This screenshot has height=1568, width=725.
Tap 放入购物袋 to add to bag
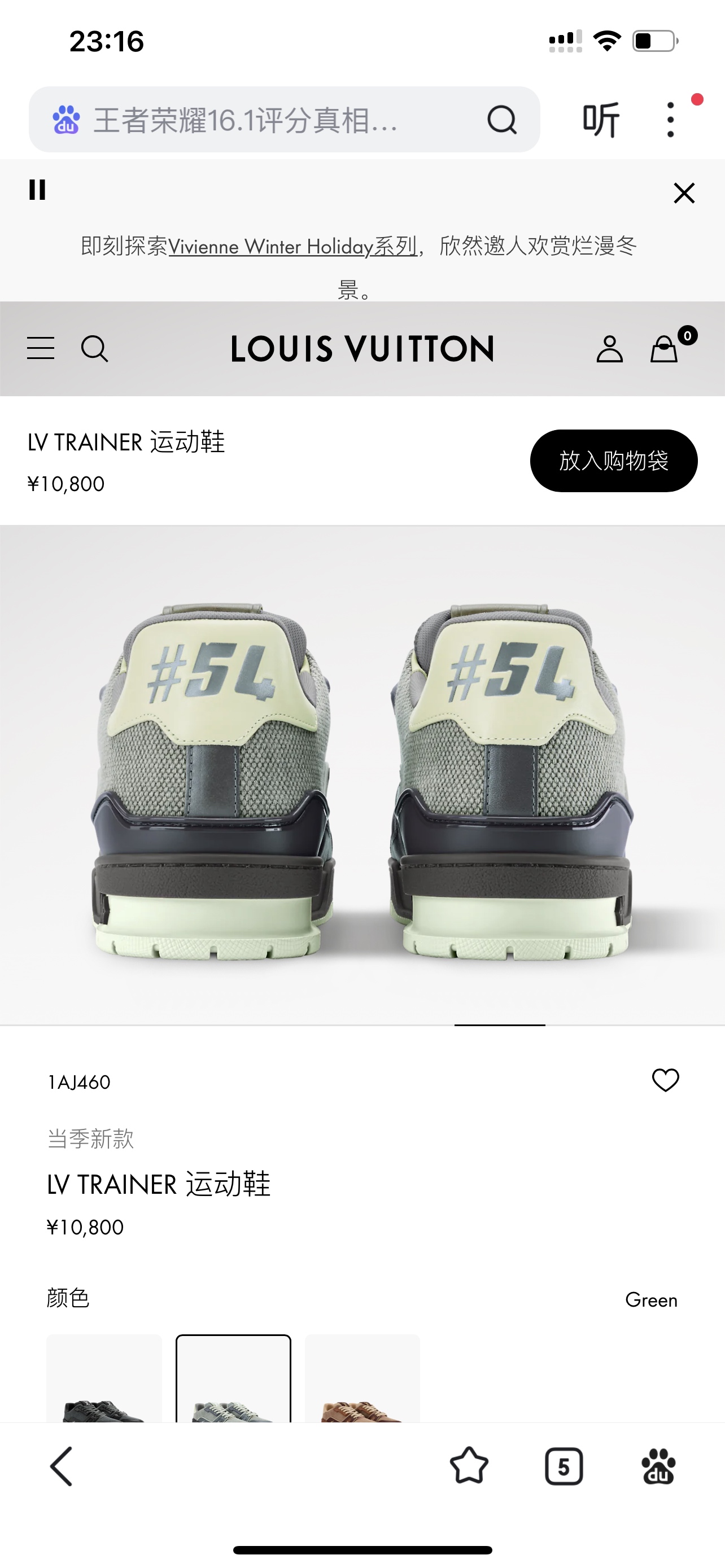(614, 461)
